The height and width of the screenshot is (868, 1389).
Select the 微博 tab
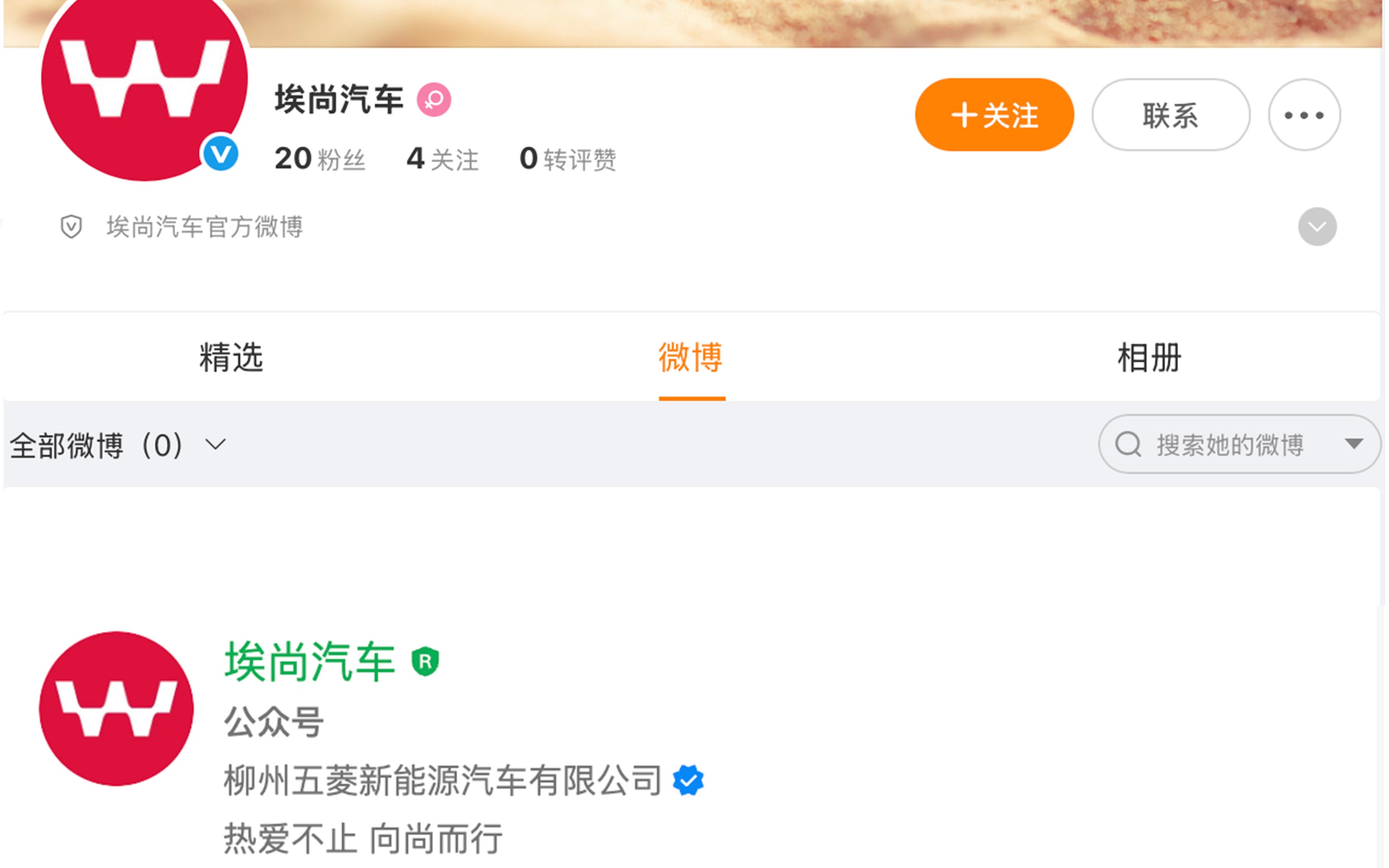(692, 357)
